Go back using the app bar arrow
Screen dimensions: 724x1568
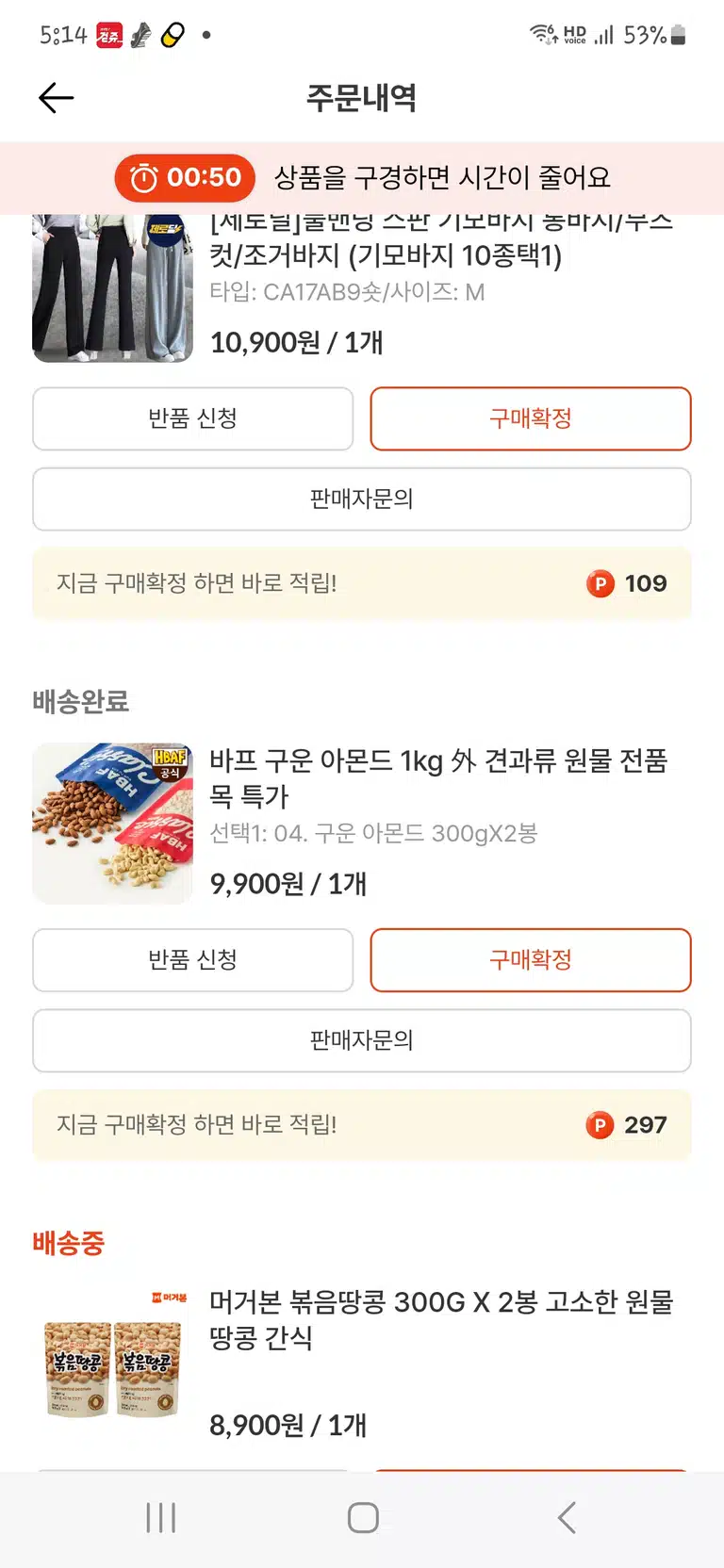click(57, 98)
